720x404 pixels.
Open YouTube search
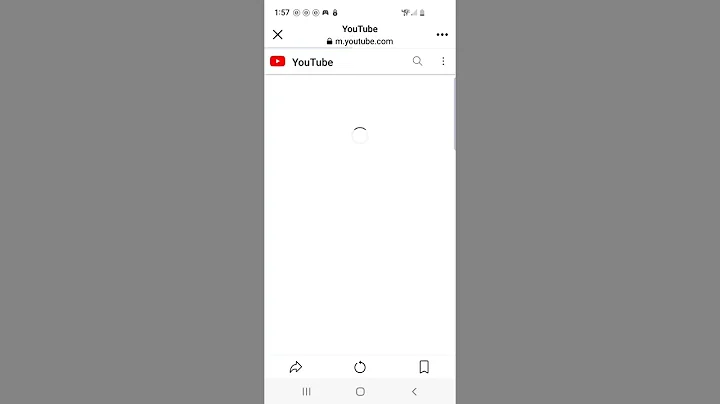click(x=417, y=61)
